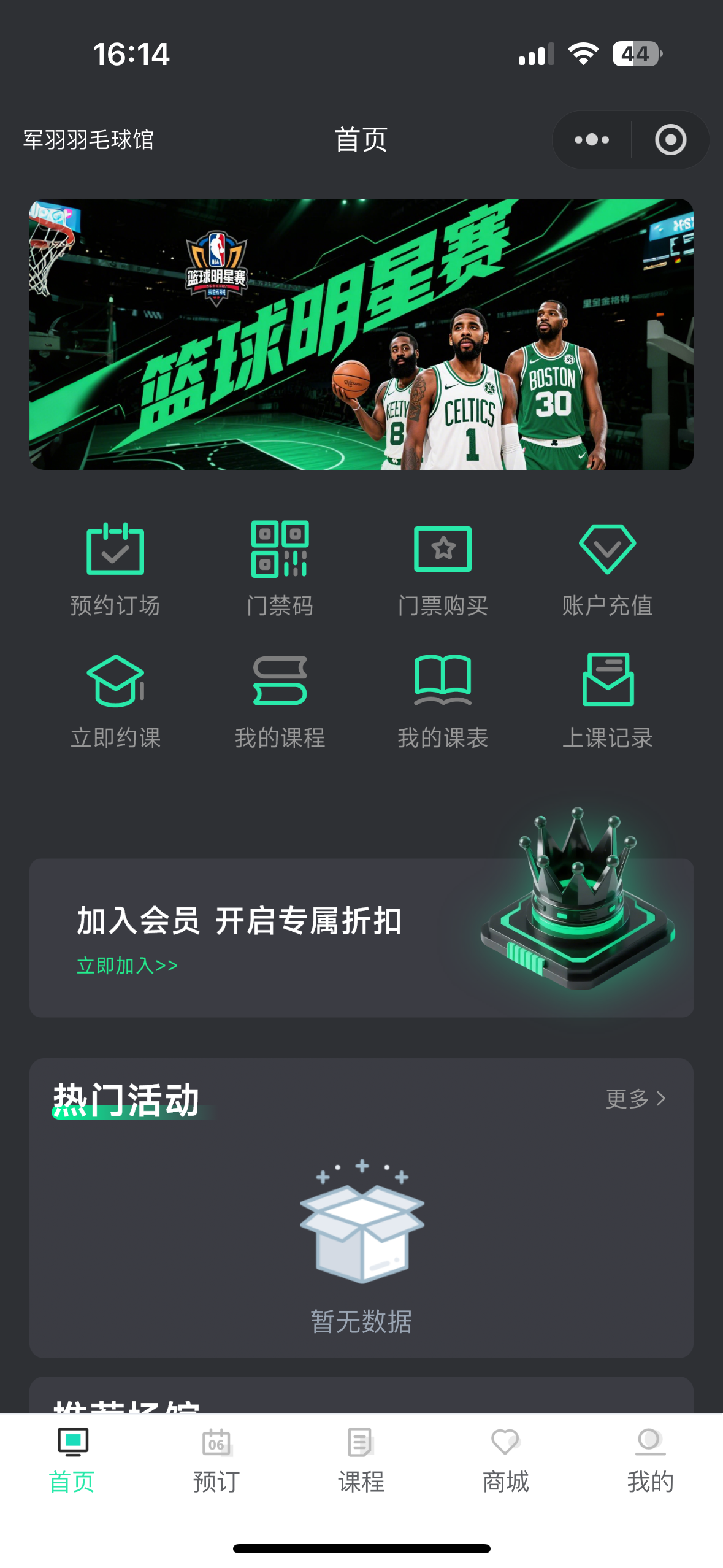Screen dimensions: 723x1568
Task: View 更多 hot activities
Action: coord(635,1098)
